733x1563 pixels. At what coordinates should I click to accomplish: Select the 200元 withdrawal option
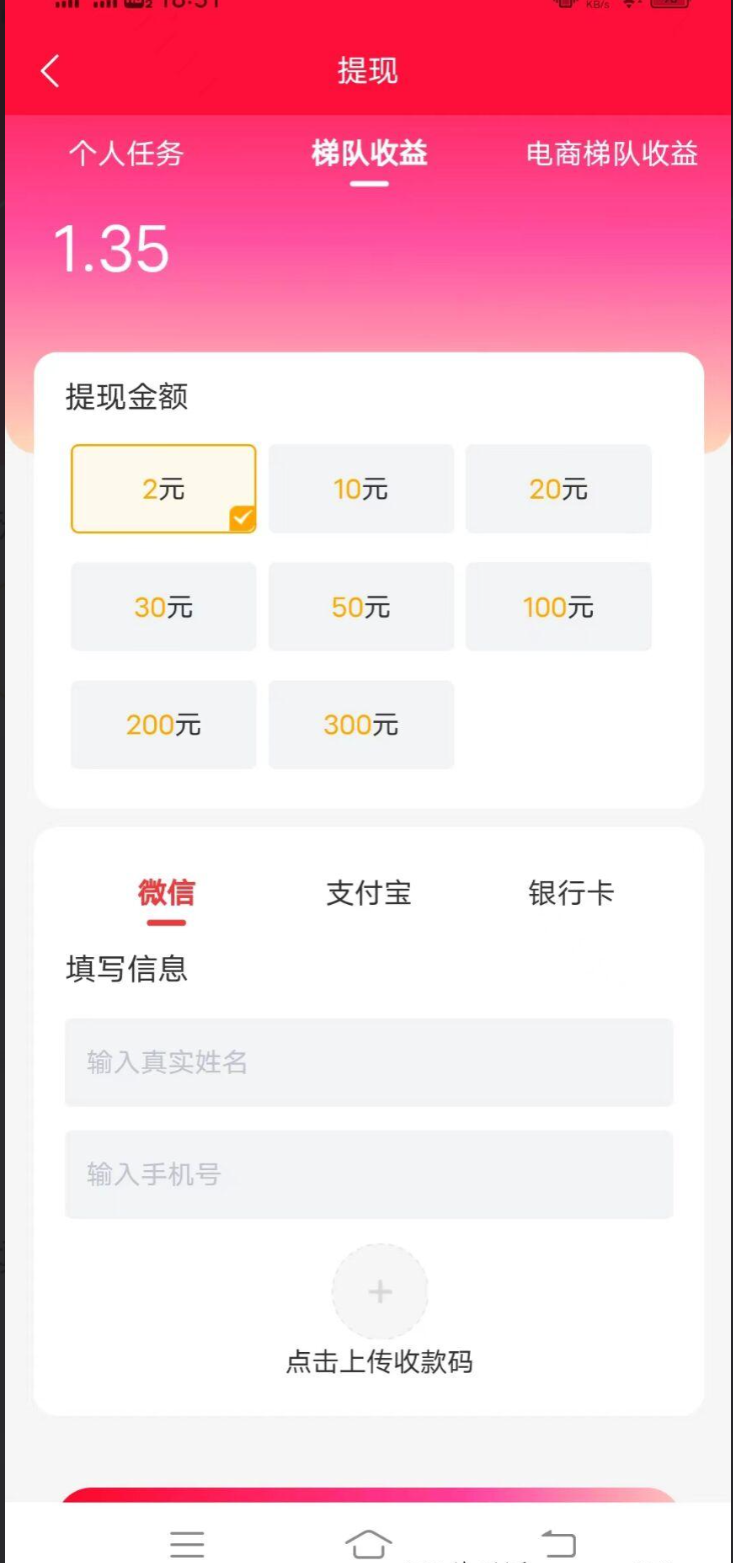(x=163, y=725)
